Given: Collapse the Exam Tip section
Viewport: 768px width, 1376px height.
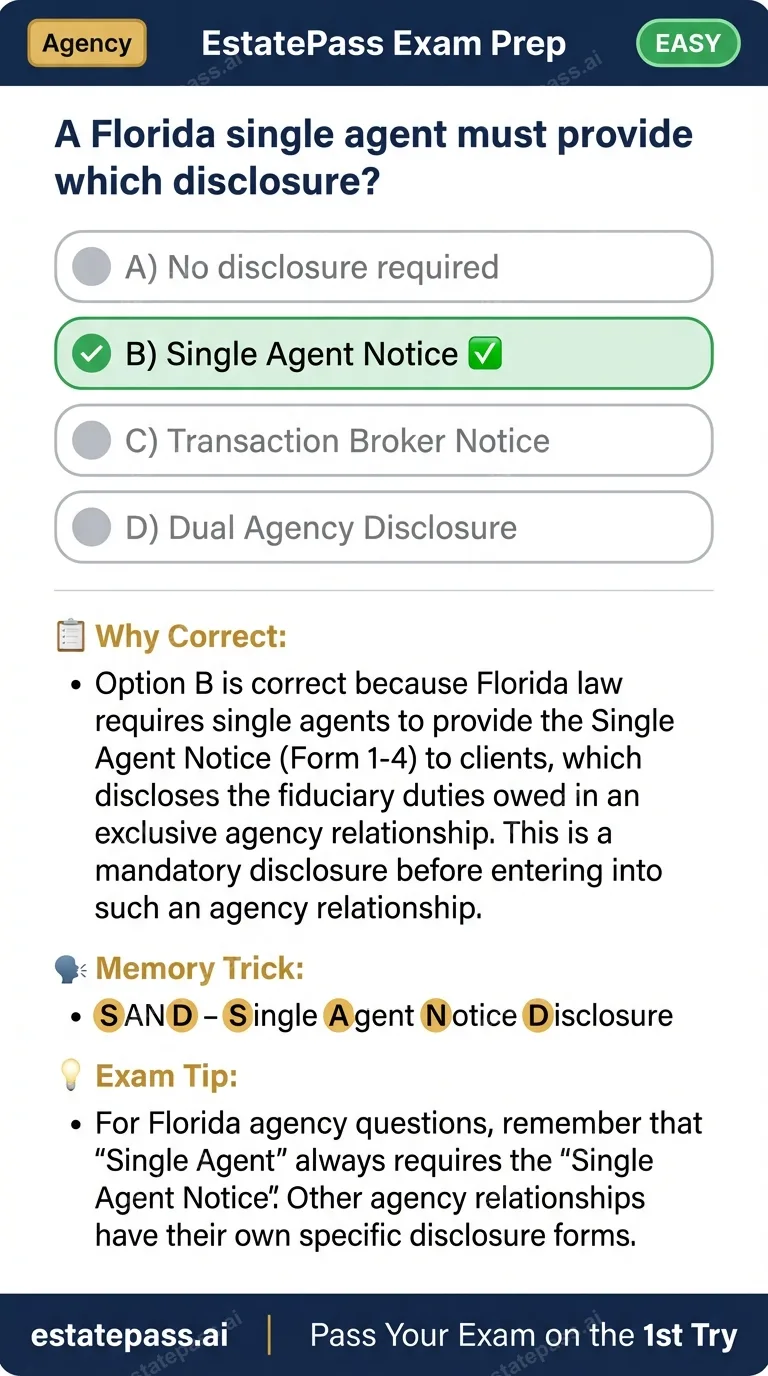Looking at the screenshot, I should pyautogui.click(x=167, y=1075).
